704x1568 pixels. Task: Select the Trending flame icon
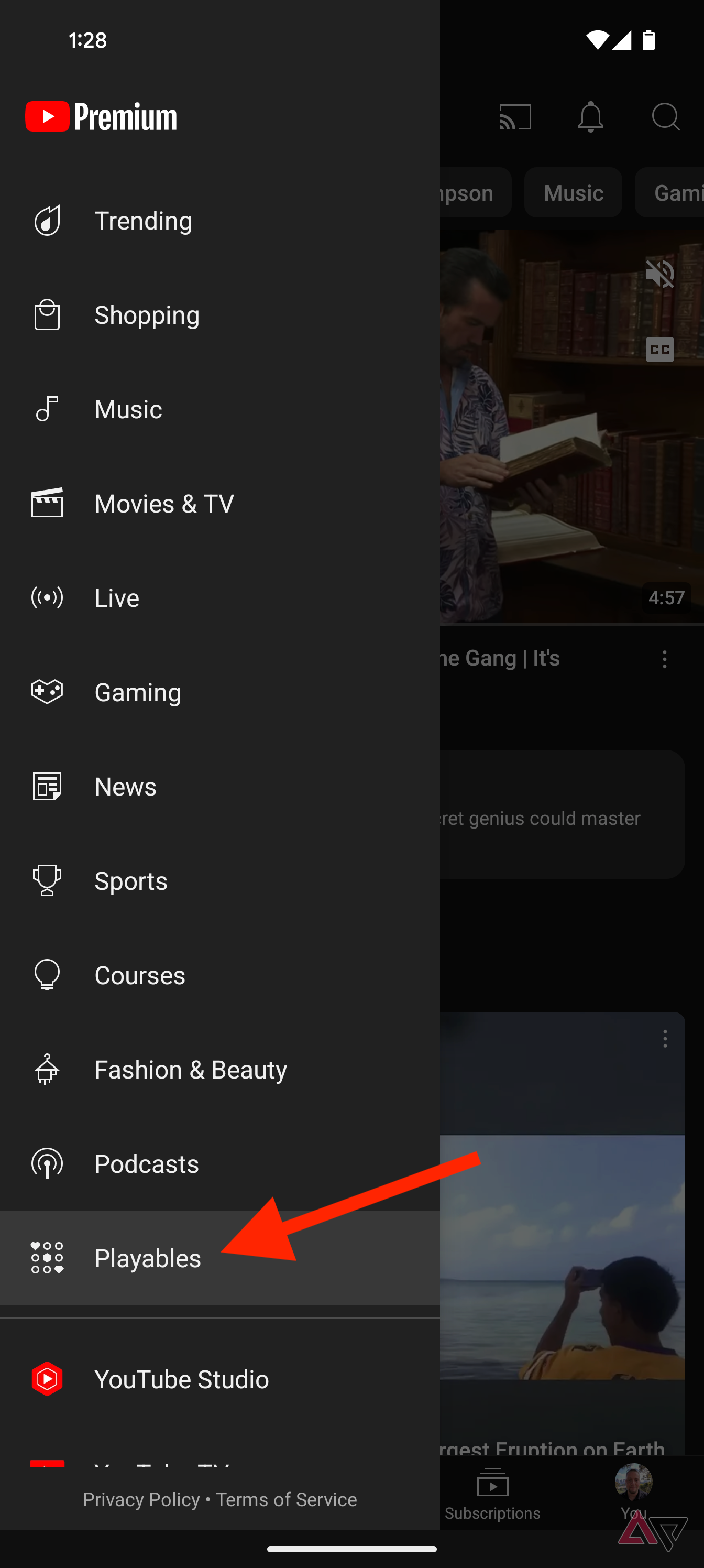pyautogui.click(x=48, y=220)
